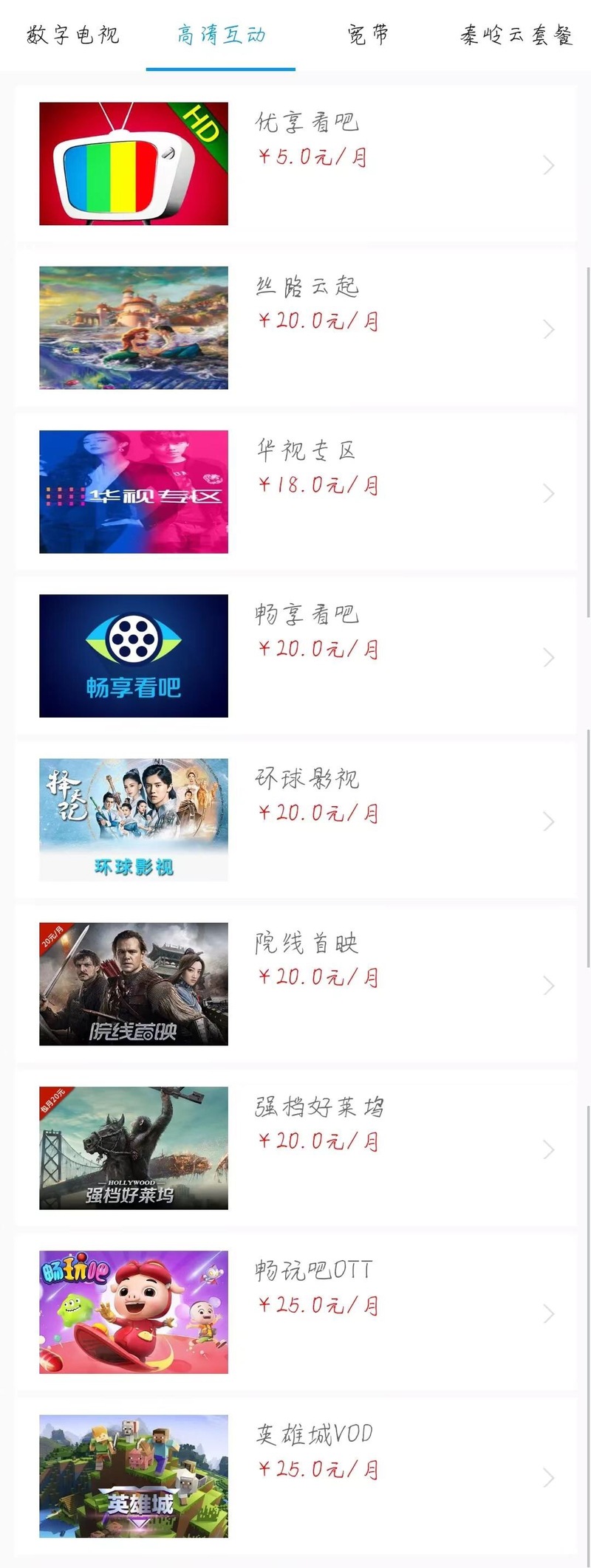Switch to the 数字电视 tab
This screenshot has height=1568, width=591.
click(72, 35)
